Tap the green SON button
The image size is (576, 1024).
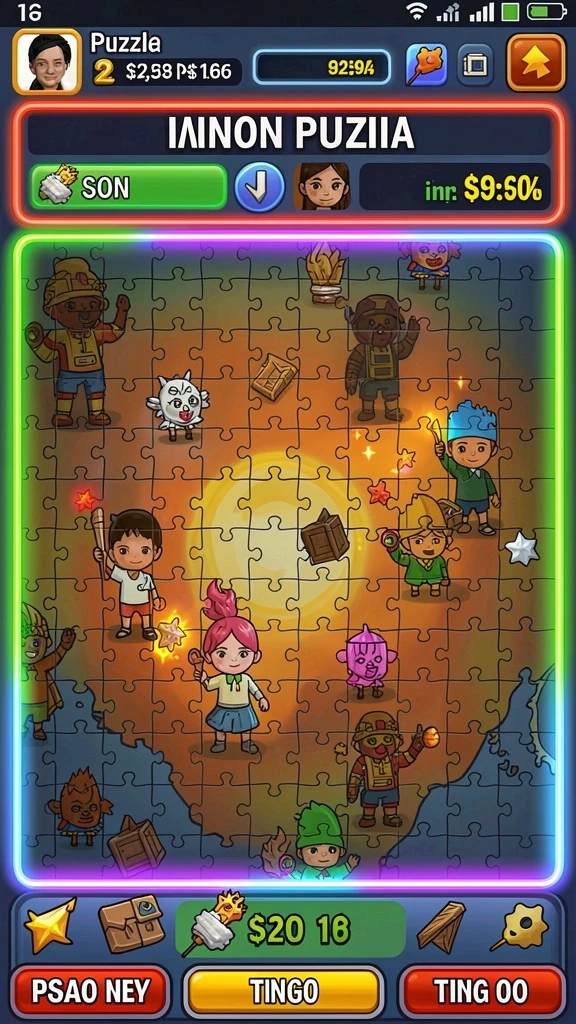(x=128, y=187)
